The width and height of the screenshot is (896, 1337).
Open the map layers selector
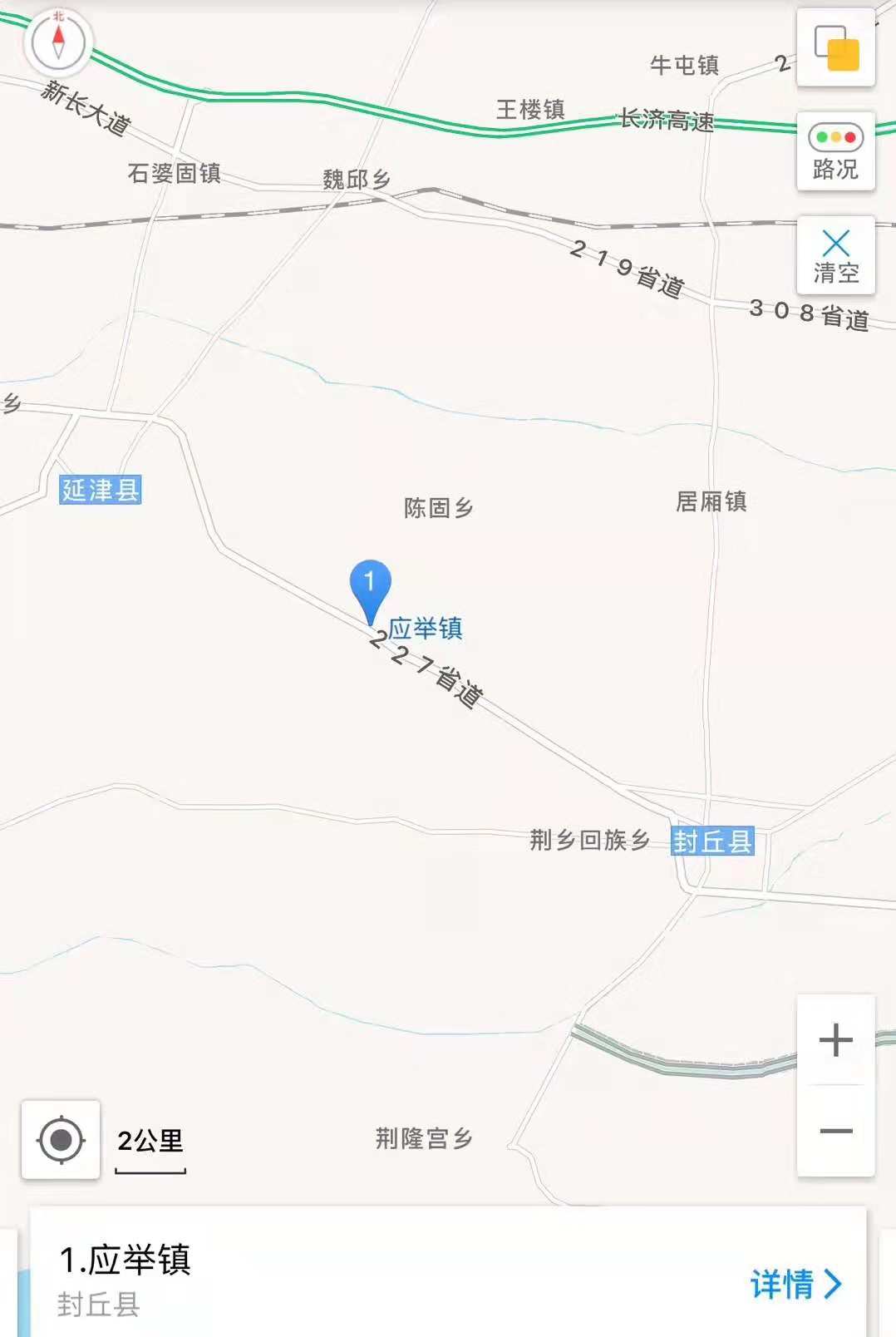pyautogui.click(x=835, y=47)
